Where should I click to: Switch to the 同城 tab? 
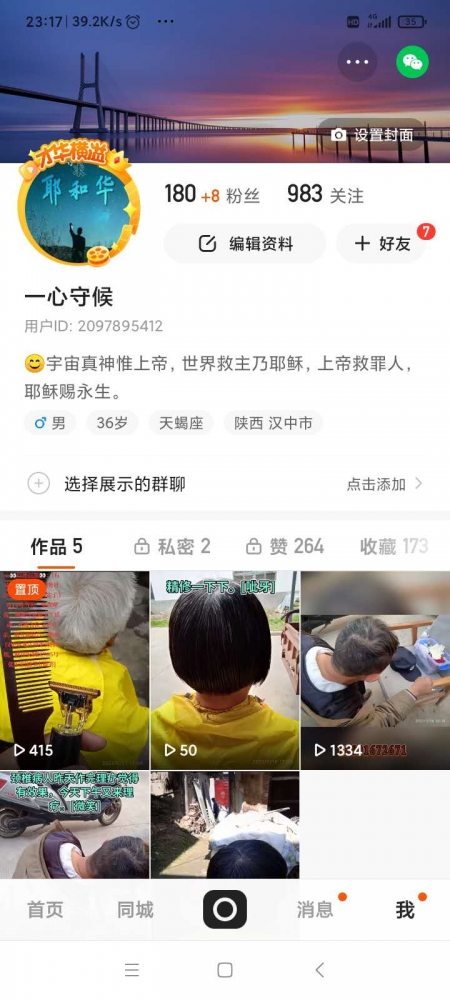point(135,909)
